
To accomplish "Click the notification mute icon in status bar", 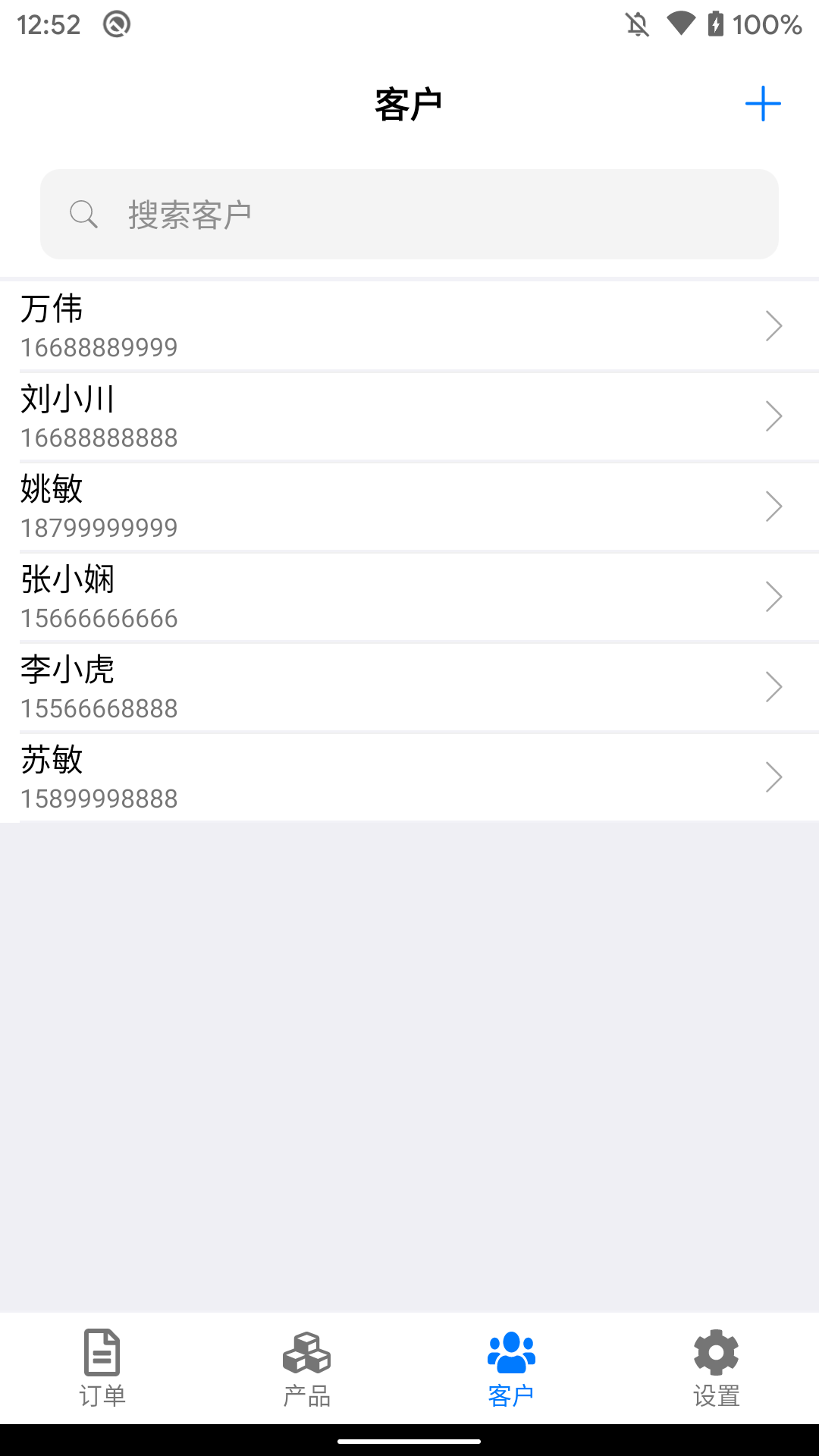I will click(x=637, y=25).
